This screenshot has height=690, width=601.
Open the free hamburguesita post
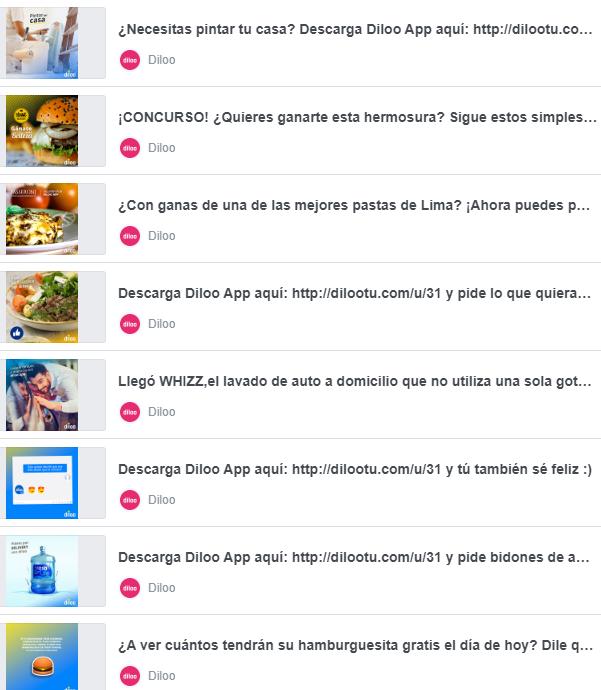[355, 646]
